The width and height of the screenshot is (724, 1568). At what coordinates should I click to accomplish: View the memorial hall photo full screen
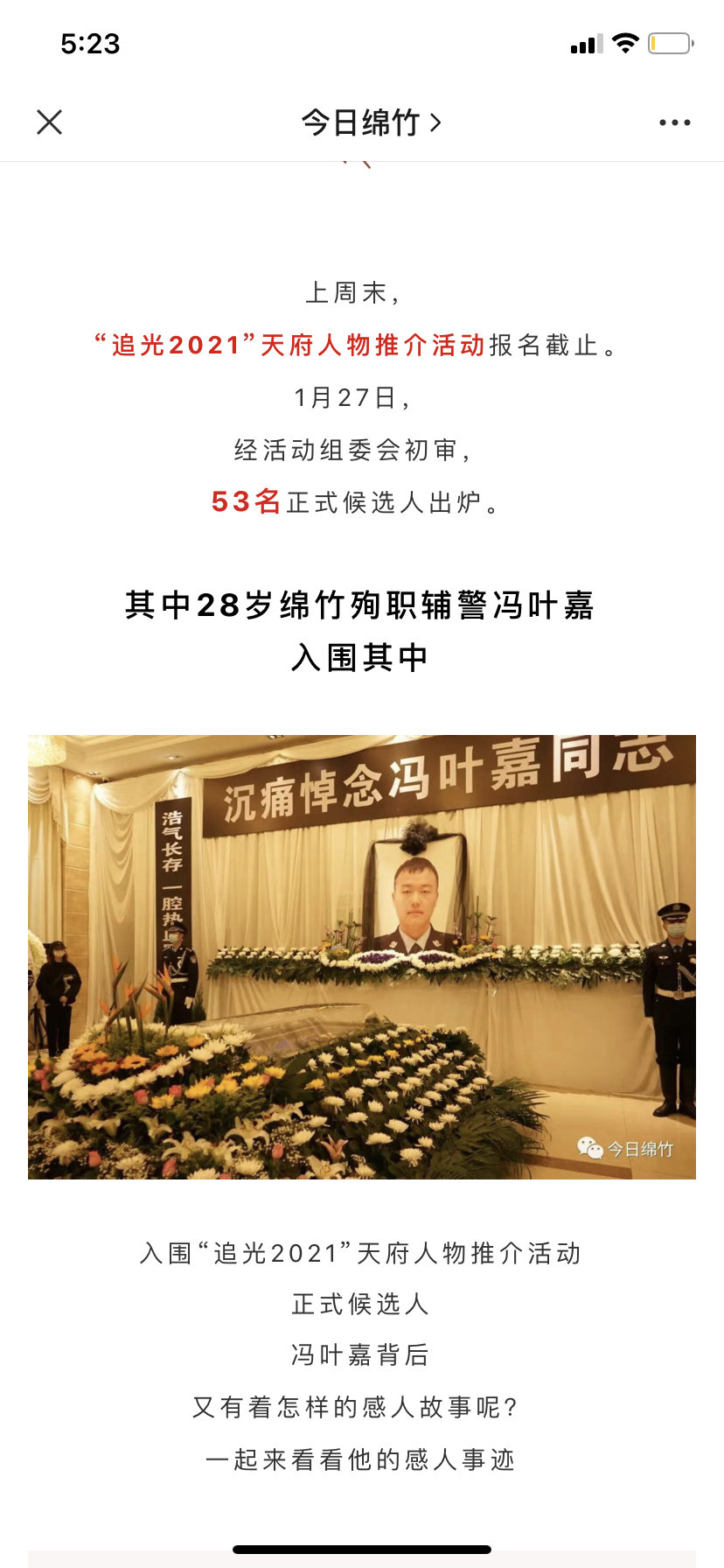click(362, 956)
